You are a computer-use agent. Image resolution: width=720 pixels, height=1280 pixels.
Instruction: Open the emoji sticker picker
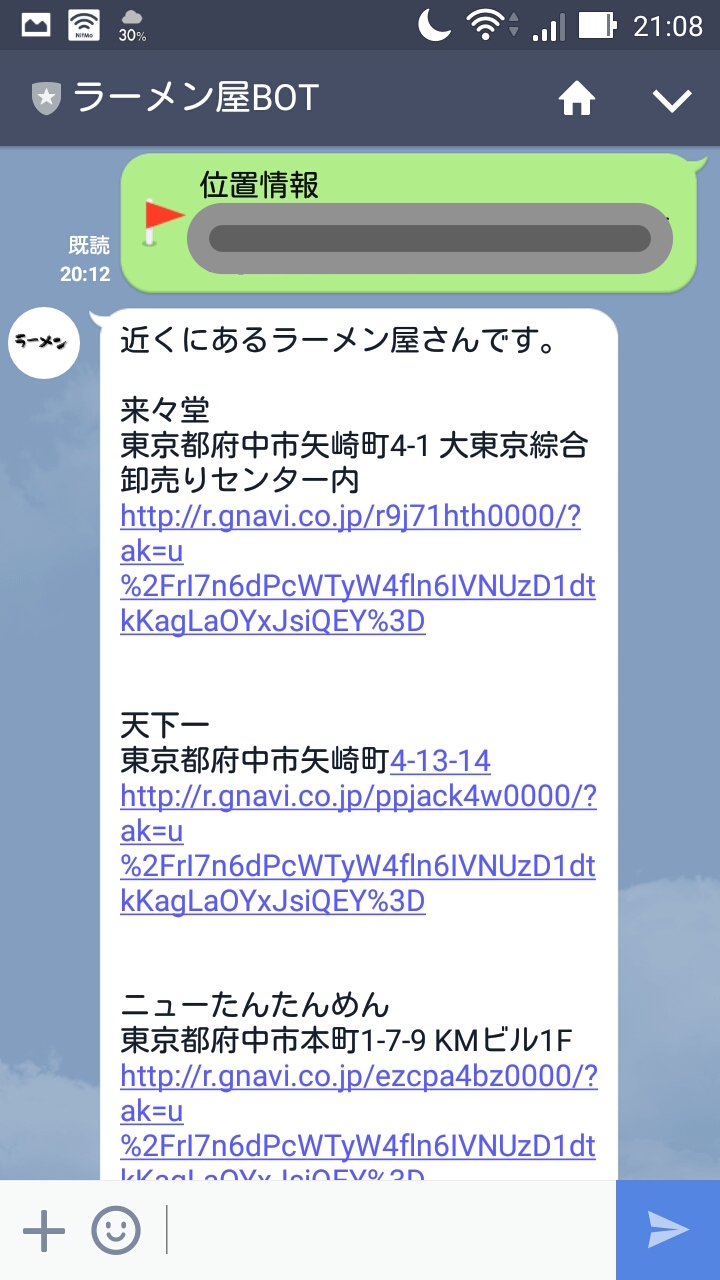tap(115, 1230)
